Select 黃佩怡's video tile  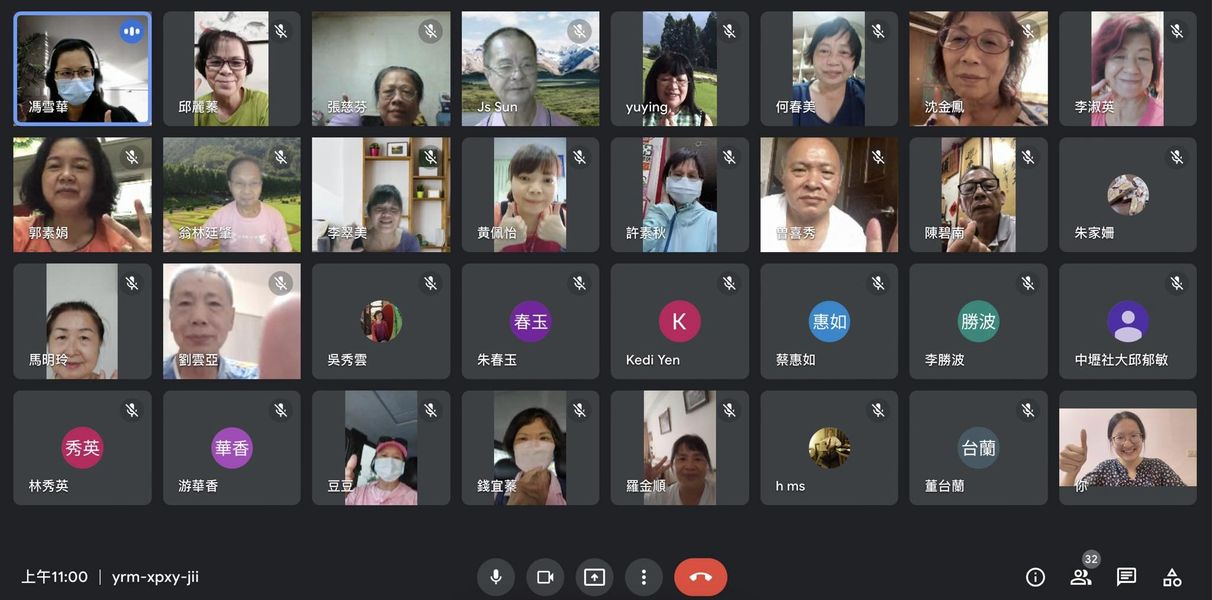[530, 194]
